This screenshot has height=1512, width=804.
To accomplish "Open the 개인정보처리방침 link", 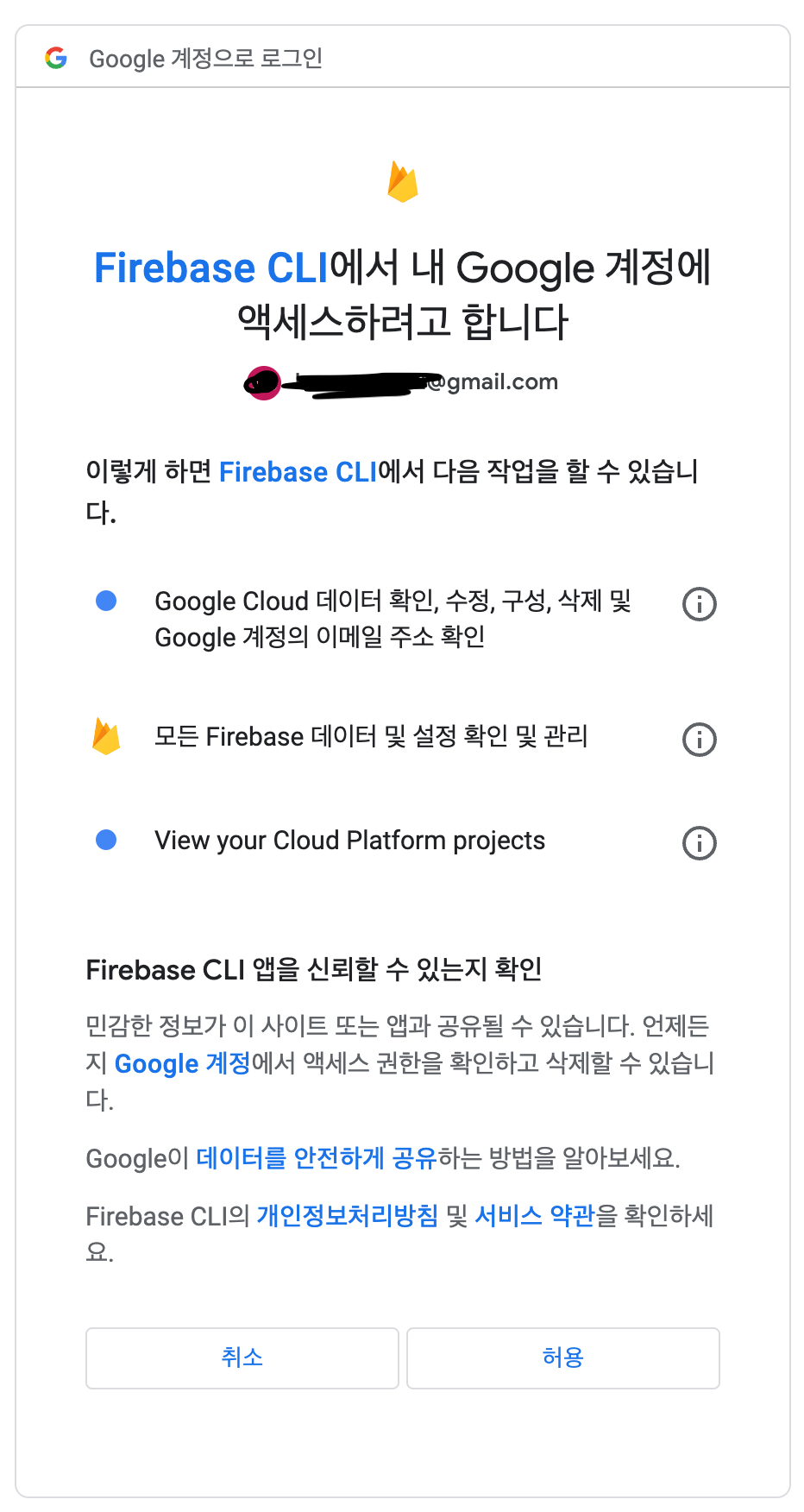I will (348, 1215).
